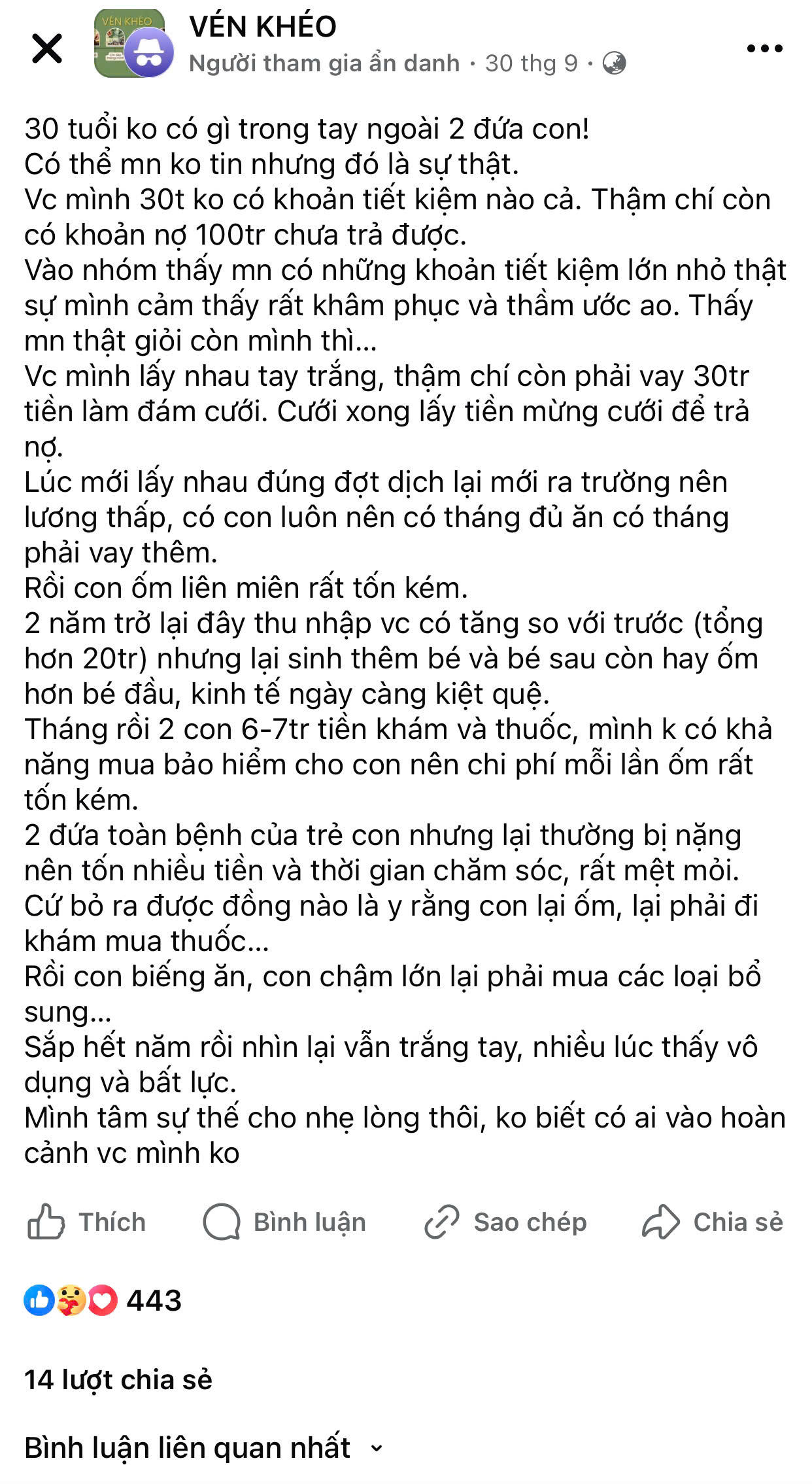View the 443 reactions list
Screen dimensions: 812x1484
click(x=103, y=1301)
